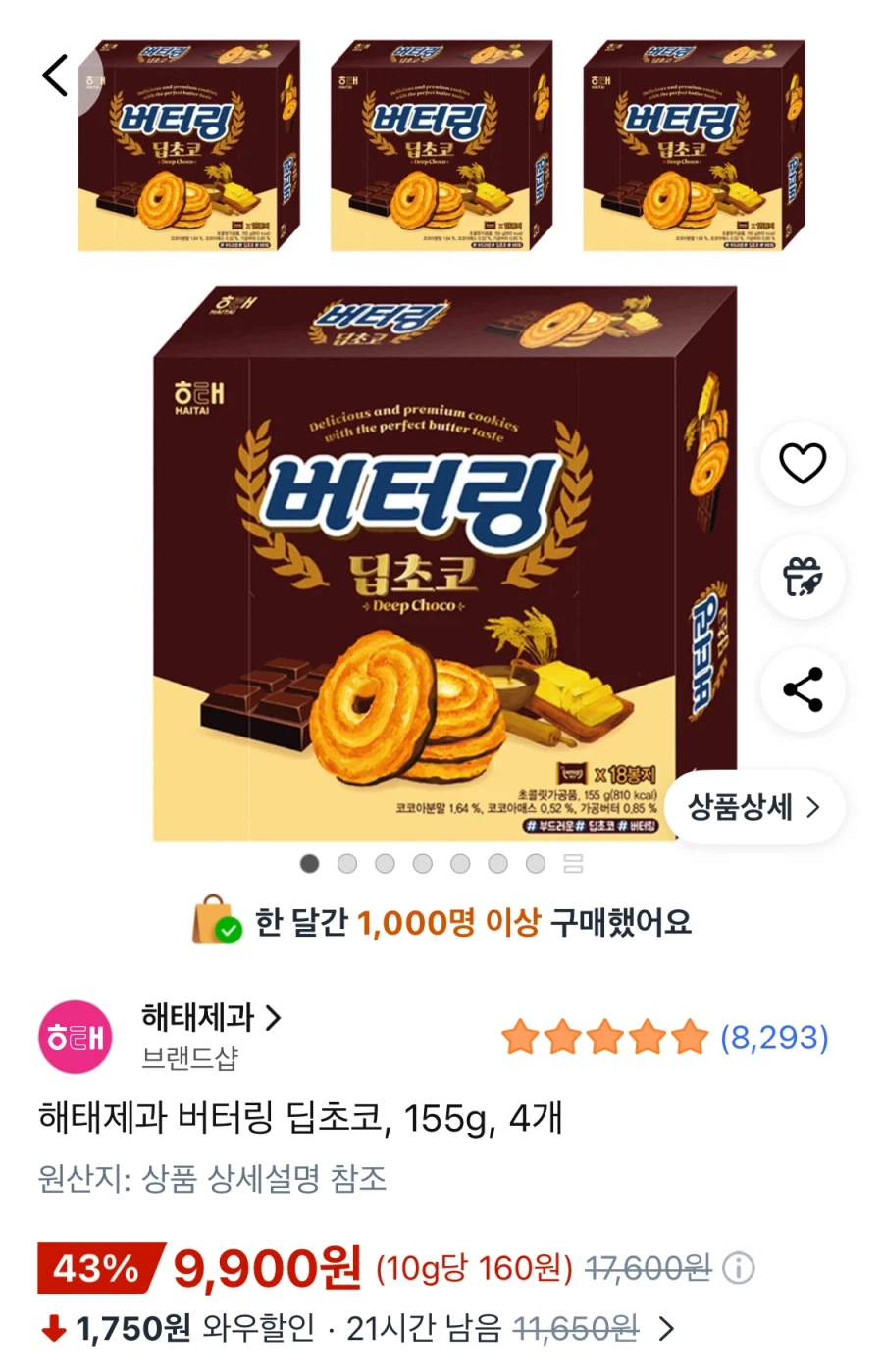Open the share icon on right side
This screenshot has width=883, height=1372.
pyautogui.click(x=803, y=689)
